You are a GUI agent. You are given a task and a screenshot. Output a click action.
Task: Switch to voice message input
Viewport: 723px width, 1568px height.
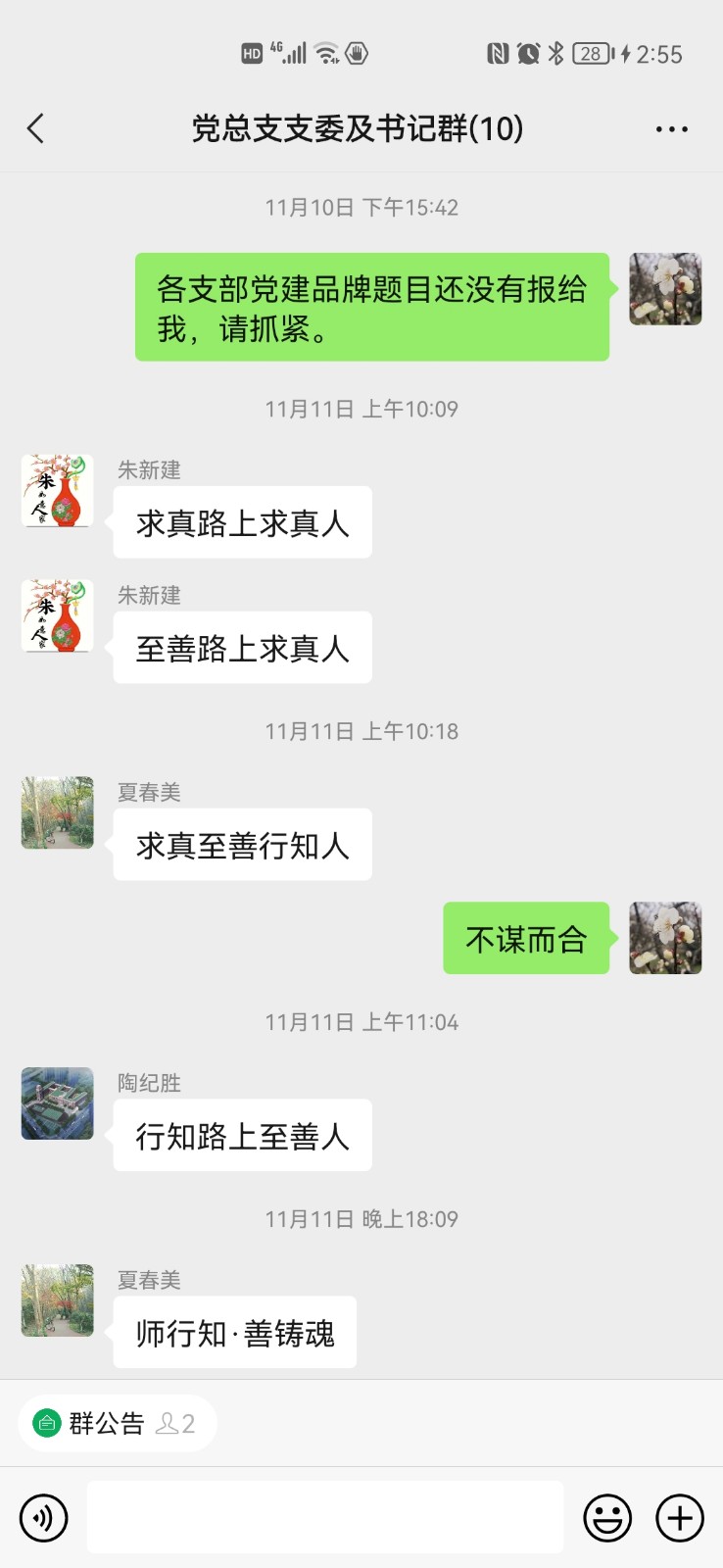click(43, 1518)
